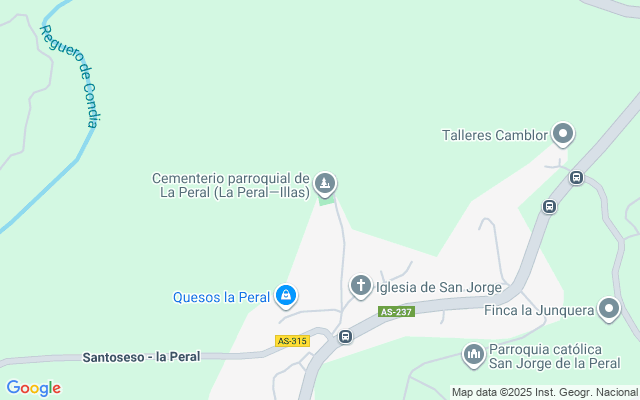The height and width of the screenshot is (400, 640).
Task: Tap the Quesos la Peral shop pin
Action: coord(286,295)
